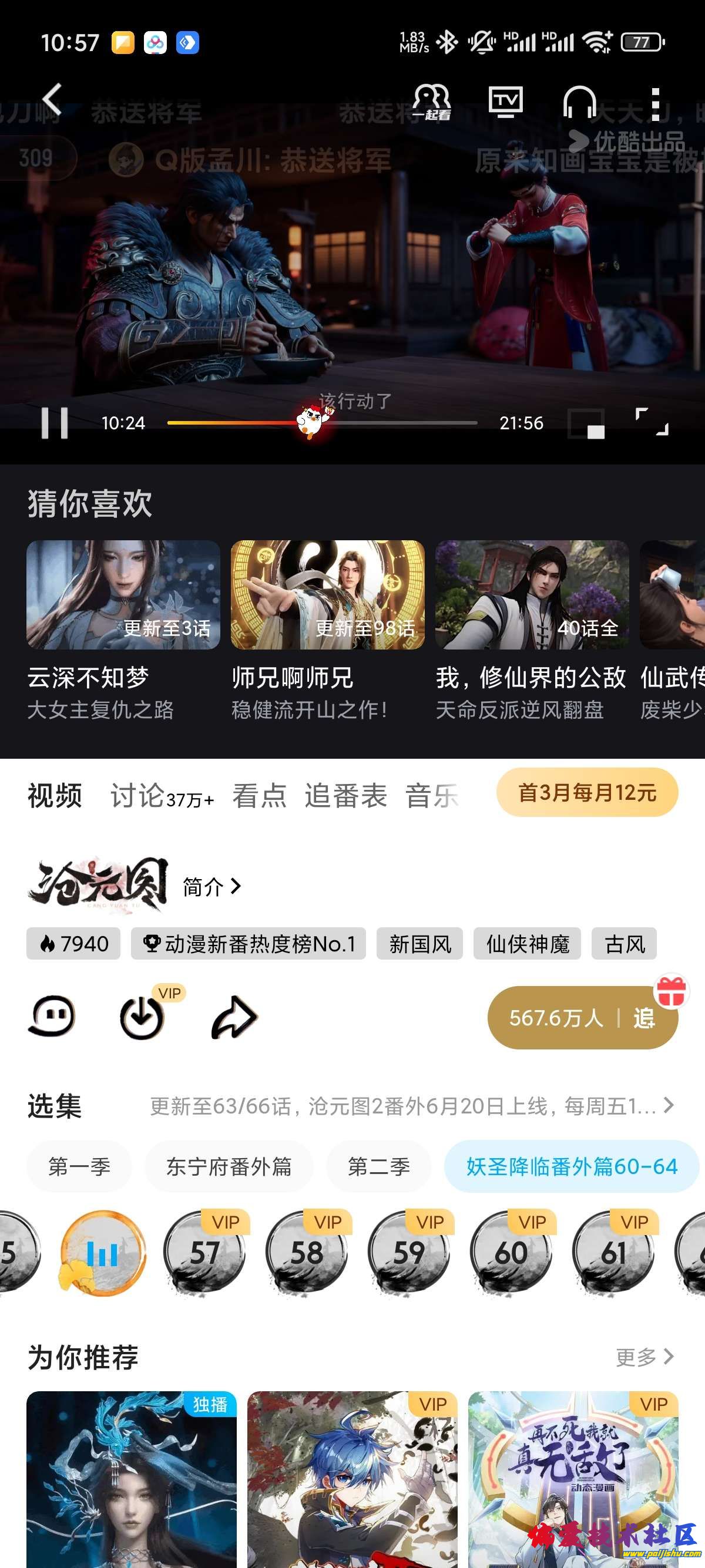The width and height of the screenshot is (705, 1568).
Task: Open the 一起看 watch-together feature
Action: (x=432, y=102)
